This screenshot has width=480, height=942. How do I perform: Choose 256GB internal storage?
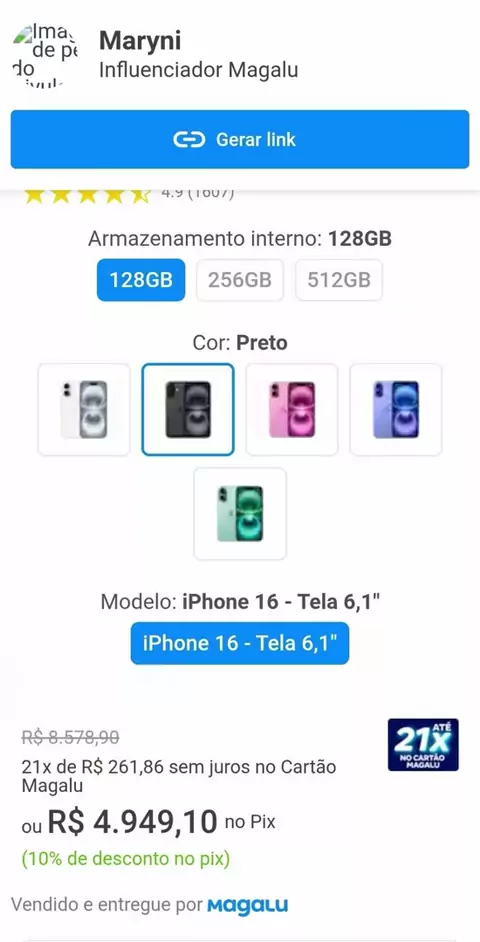(240, 280)
